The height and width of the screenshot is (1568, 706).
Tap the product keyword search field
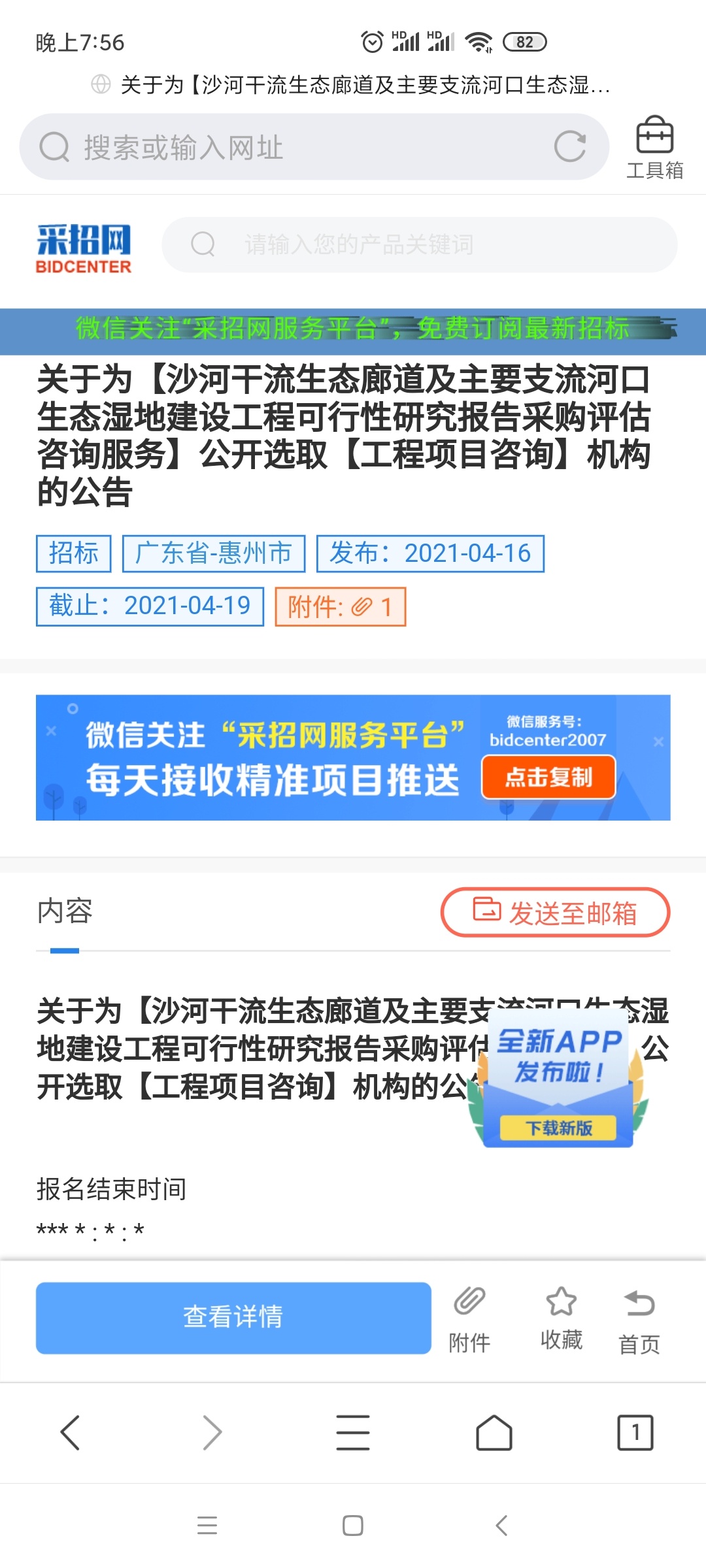pyautogui.click(x=418, y=245)
